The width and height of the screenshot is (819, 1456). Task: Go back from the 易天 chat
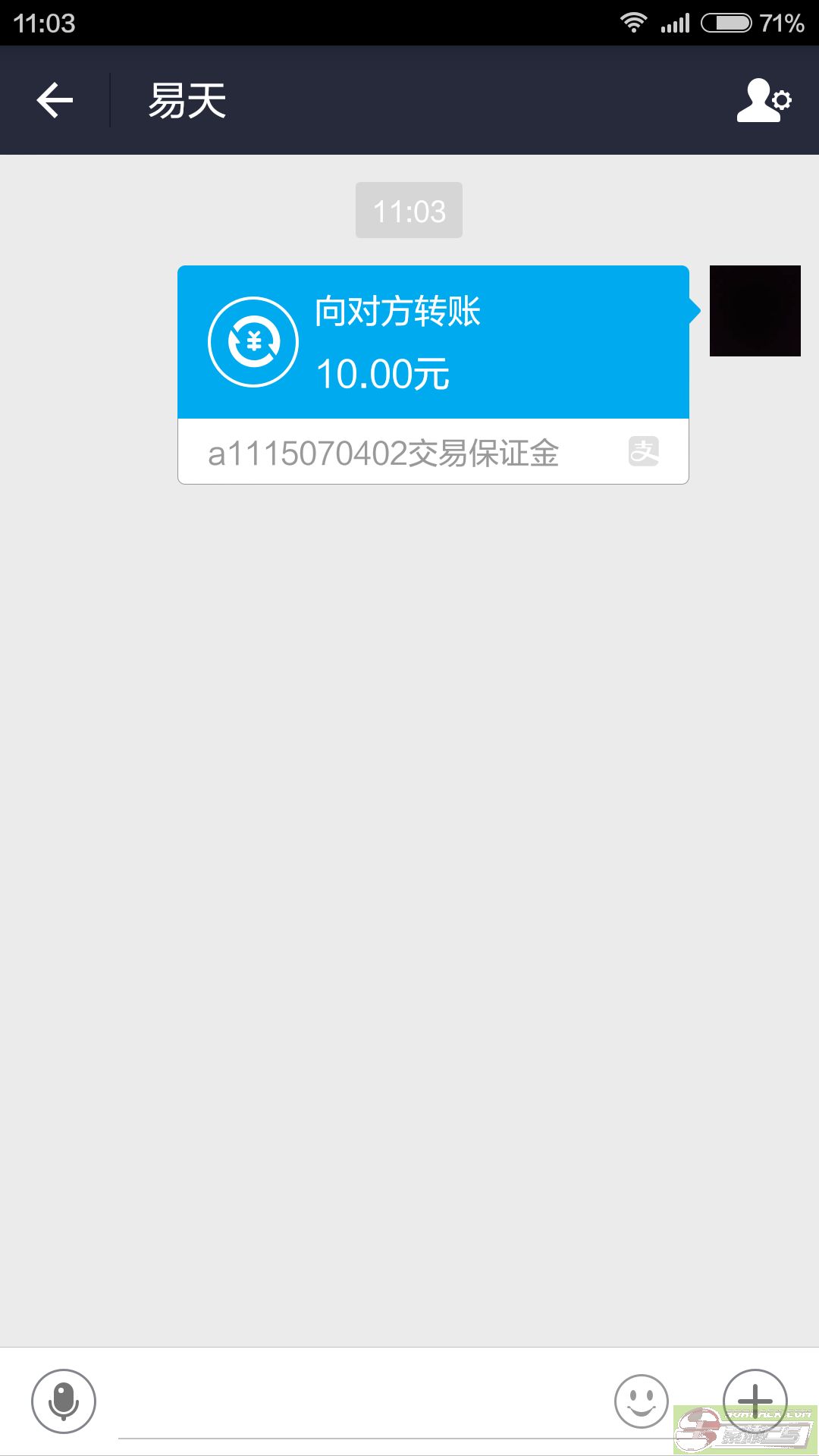55,100
